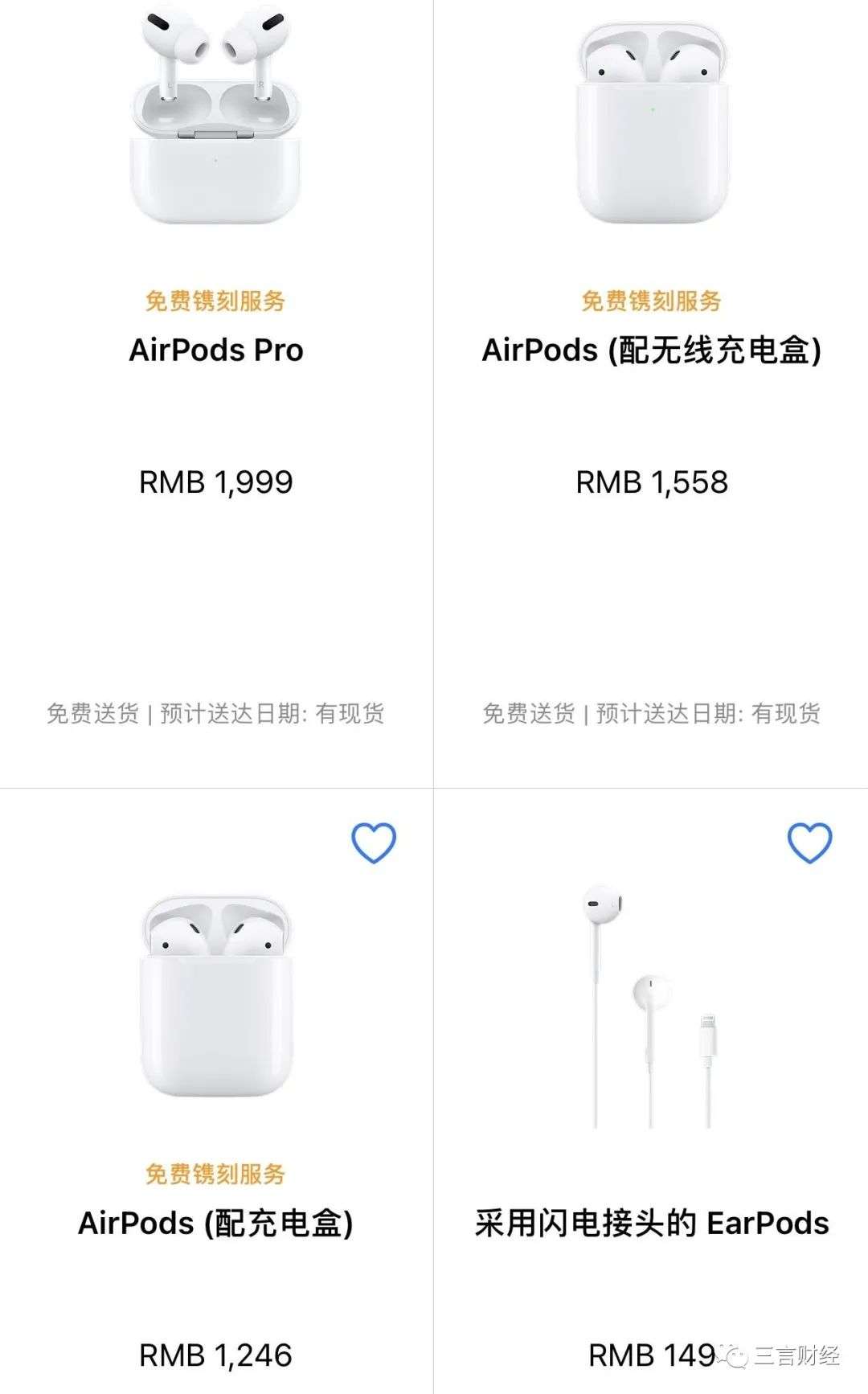Tap the heart icon on EarPods card
The width and height of the screenshot is (868, 1394).
(x=809, y=843)
